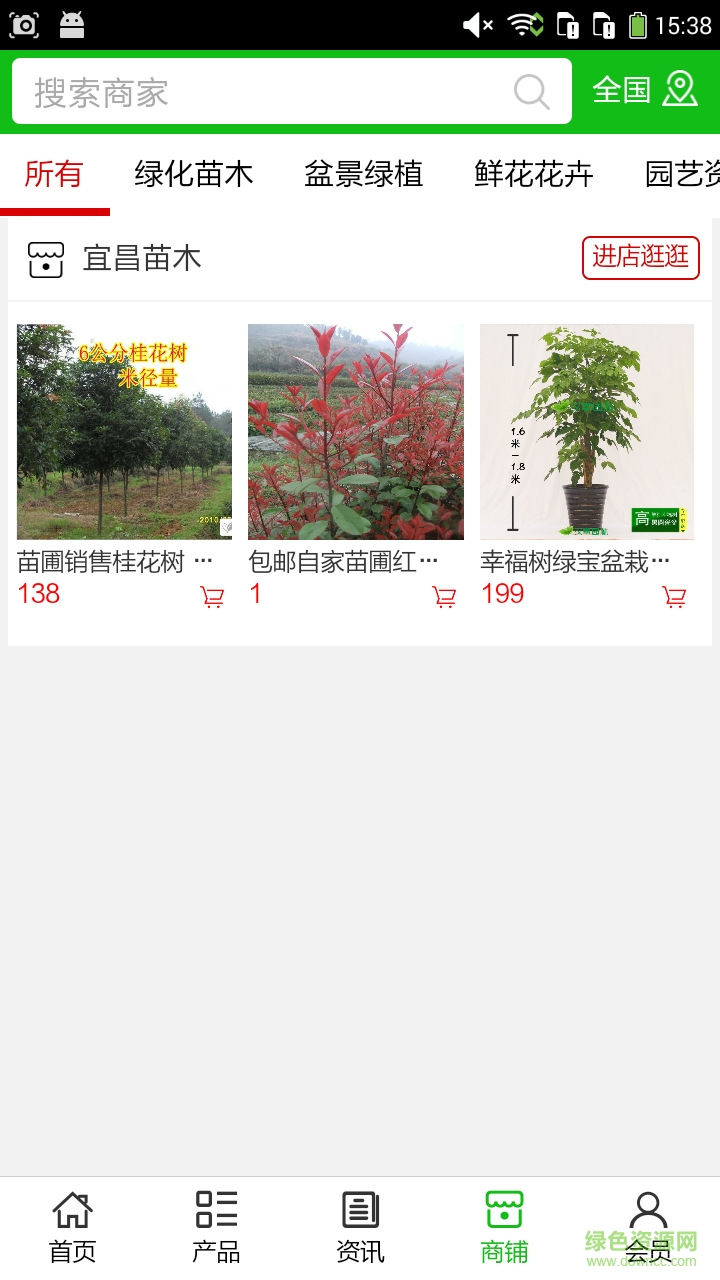Click inside the 搜索商家 search field

click(x=250, y=92)
